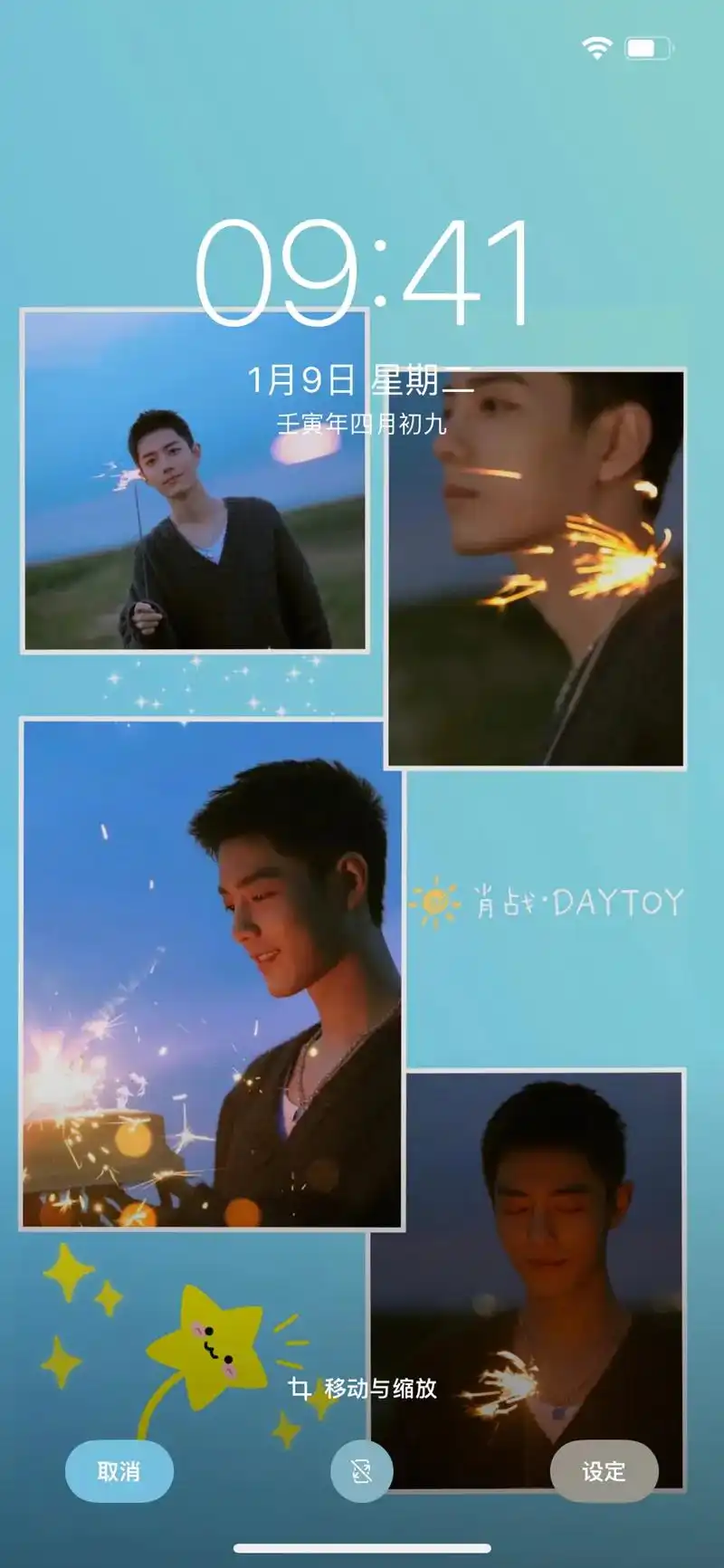Tap 取消 to cancel the wallpaper preview

coord(119,1471)
